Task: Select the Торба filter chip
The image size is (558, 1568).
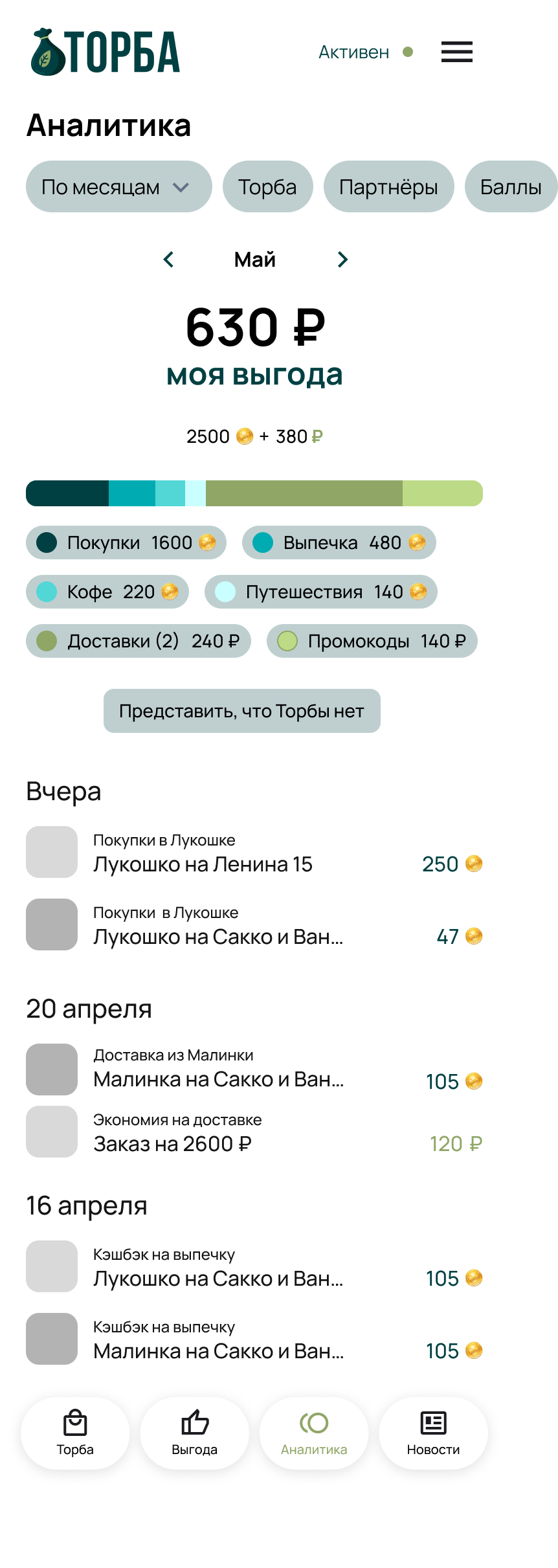Action: click(267, 187)
